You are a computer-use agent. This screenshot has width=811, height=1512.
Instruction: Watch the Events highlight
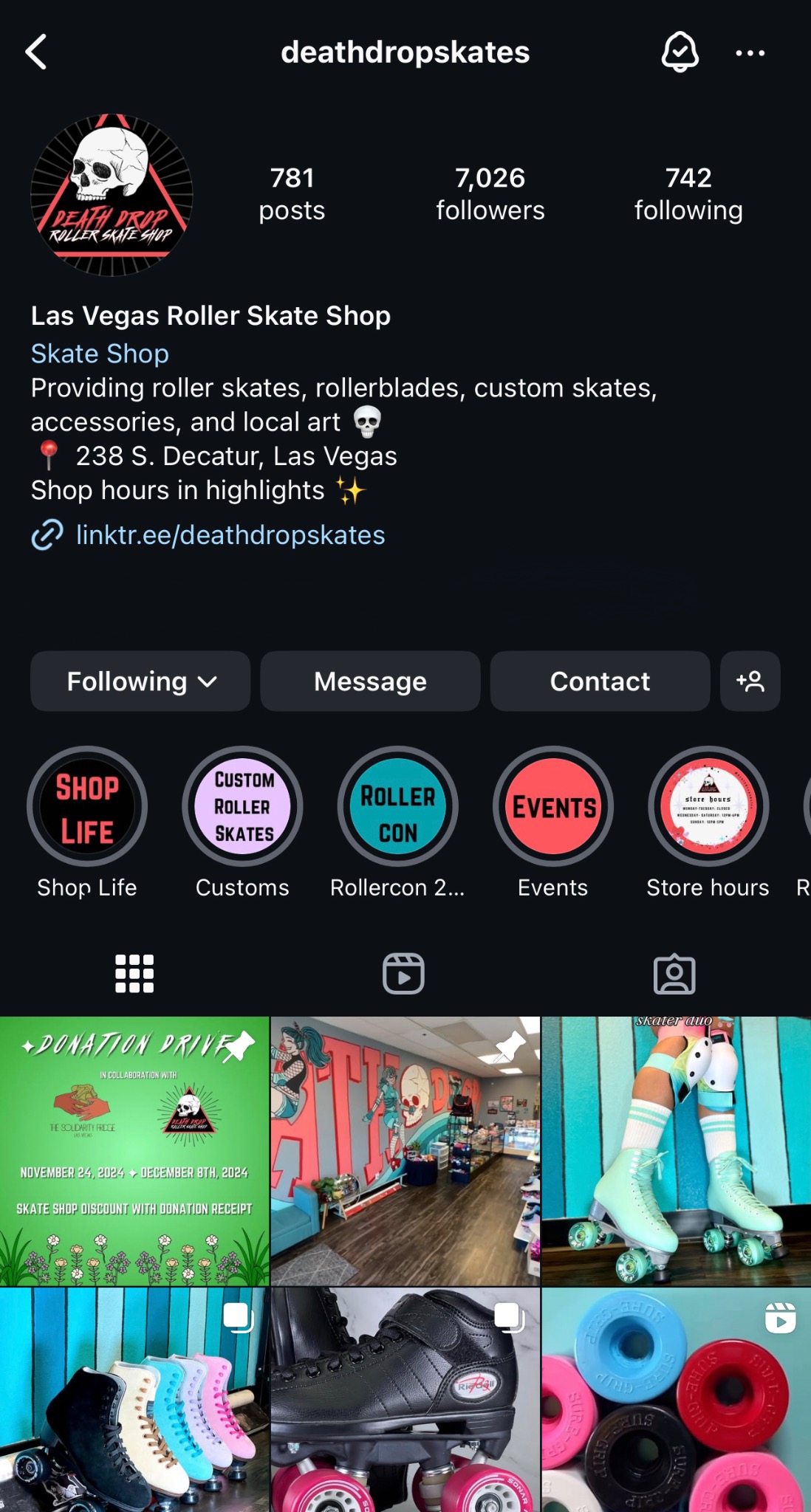tap(553, 807)
